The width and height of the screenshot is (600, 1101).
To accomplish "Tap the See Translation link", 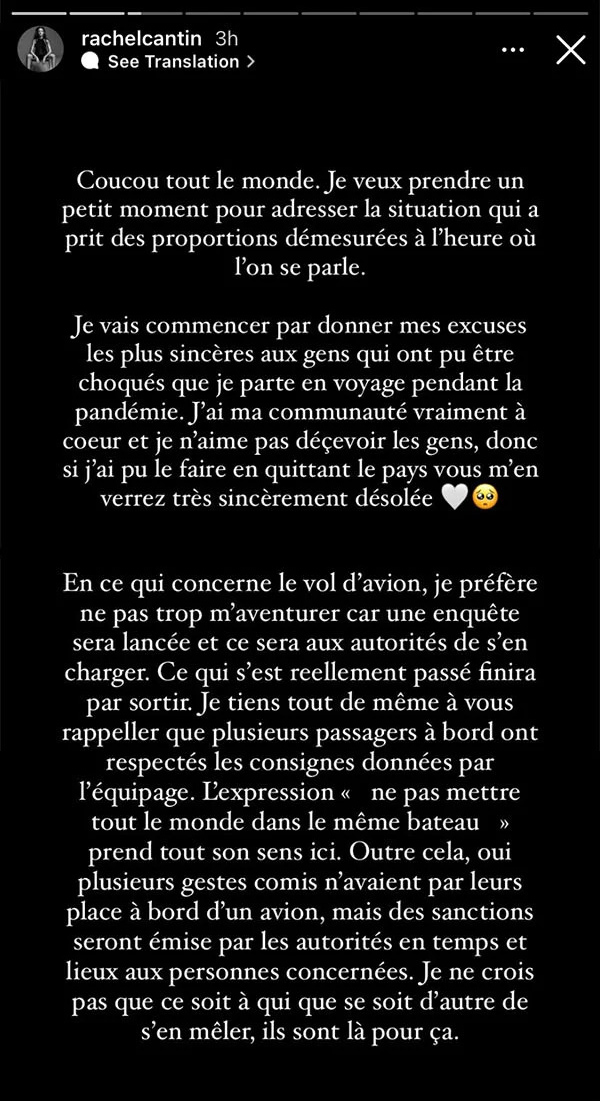I will pyautogui.click(x=172, y=62).
